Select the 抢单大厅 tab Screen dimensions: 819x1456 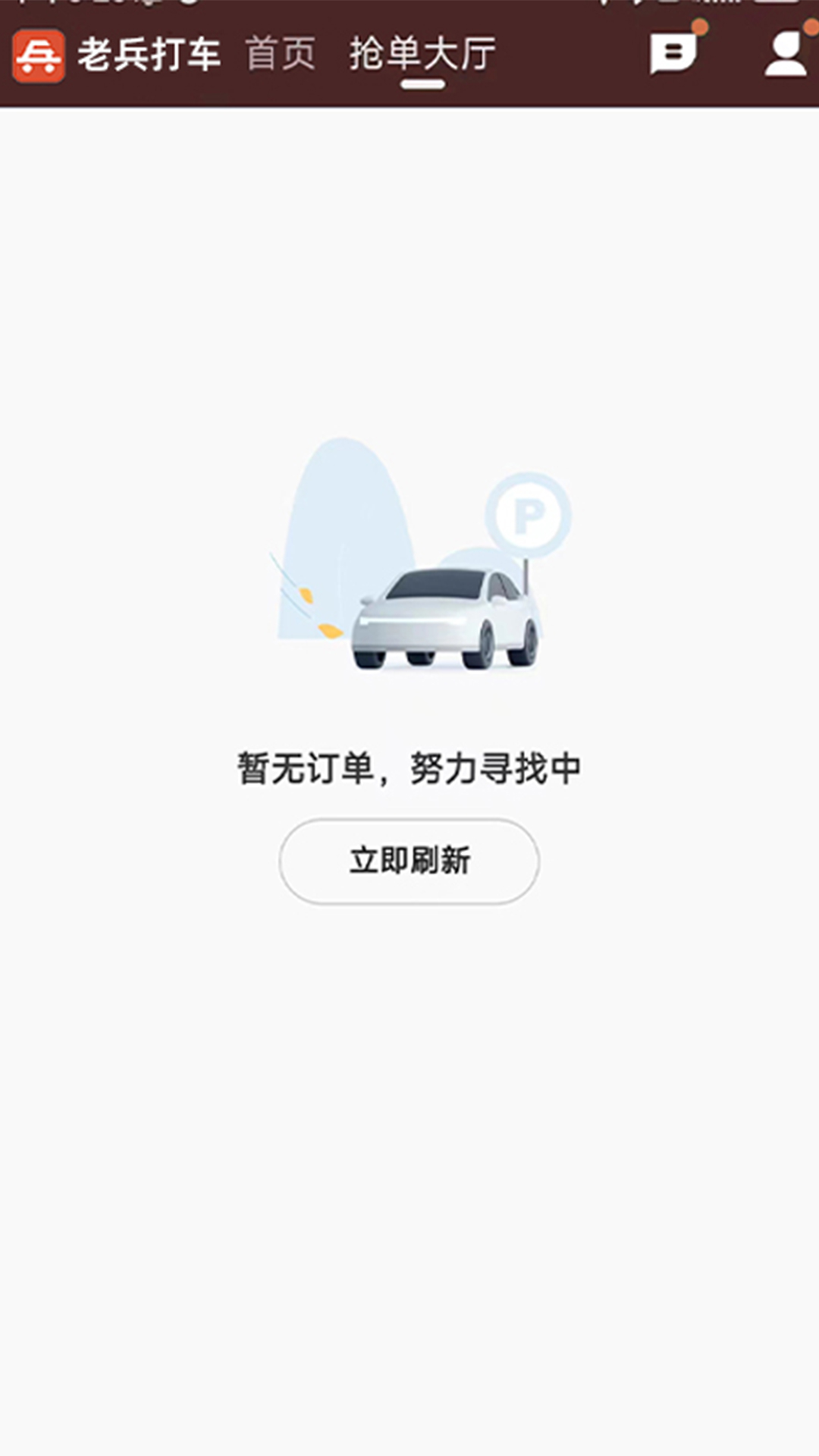422,55
